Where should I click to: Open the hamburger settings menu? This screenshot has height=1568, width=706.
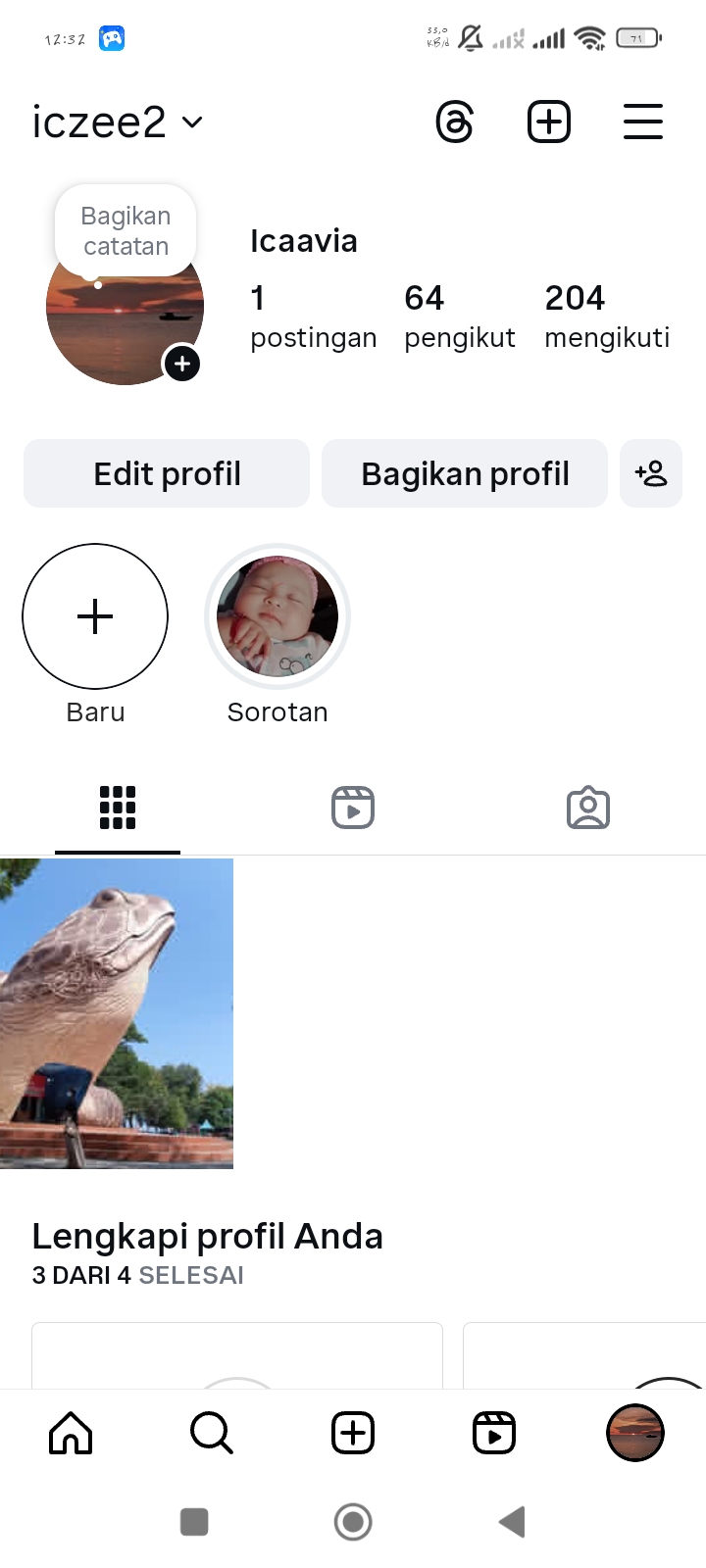coord(643,122)
